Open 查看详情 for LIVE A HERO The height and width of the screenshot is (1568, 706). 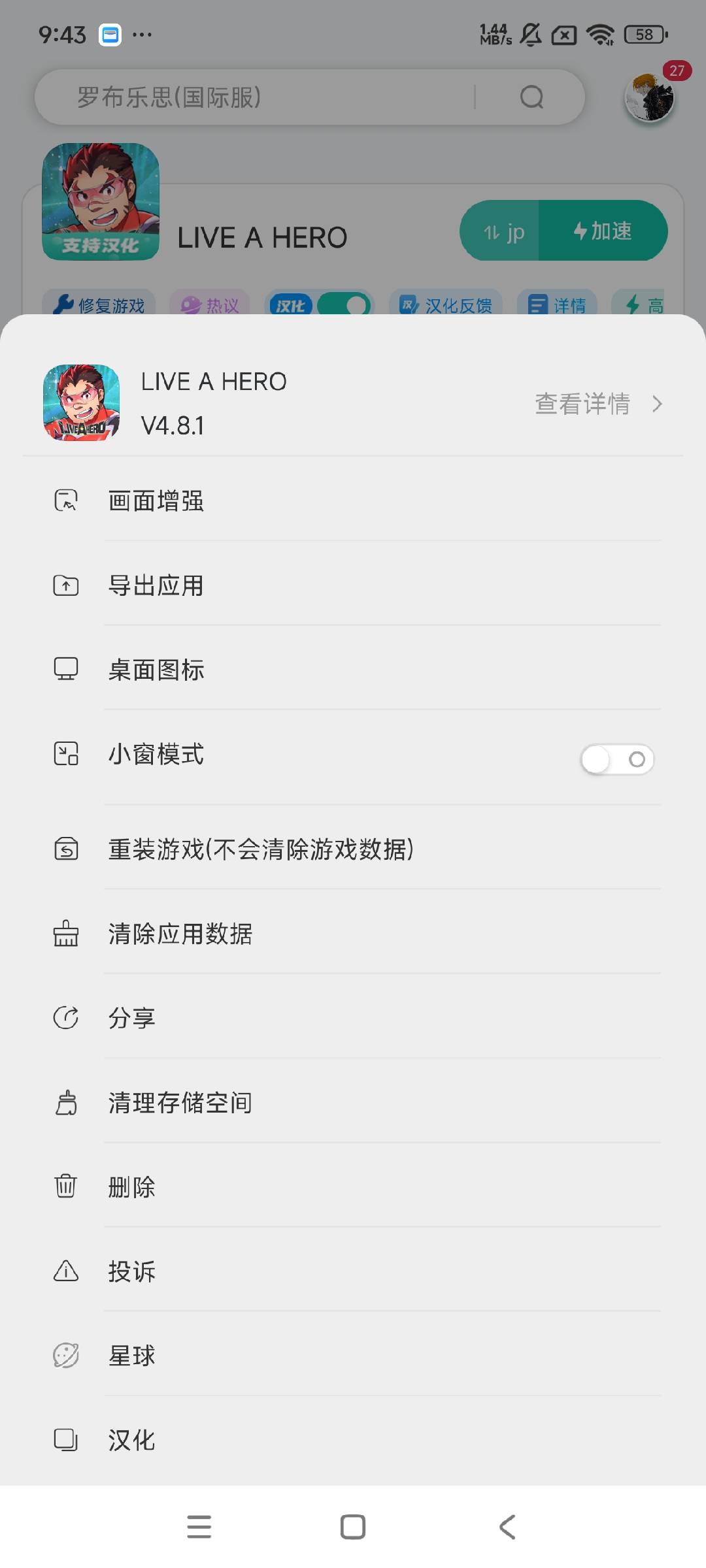[x=597, y=404]
